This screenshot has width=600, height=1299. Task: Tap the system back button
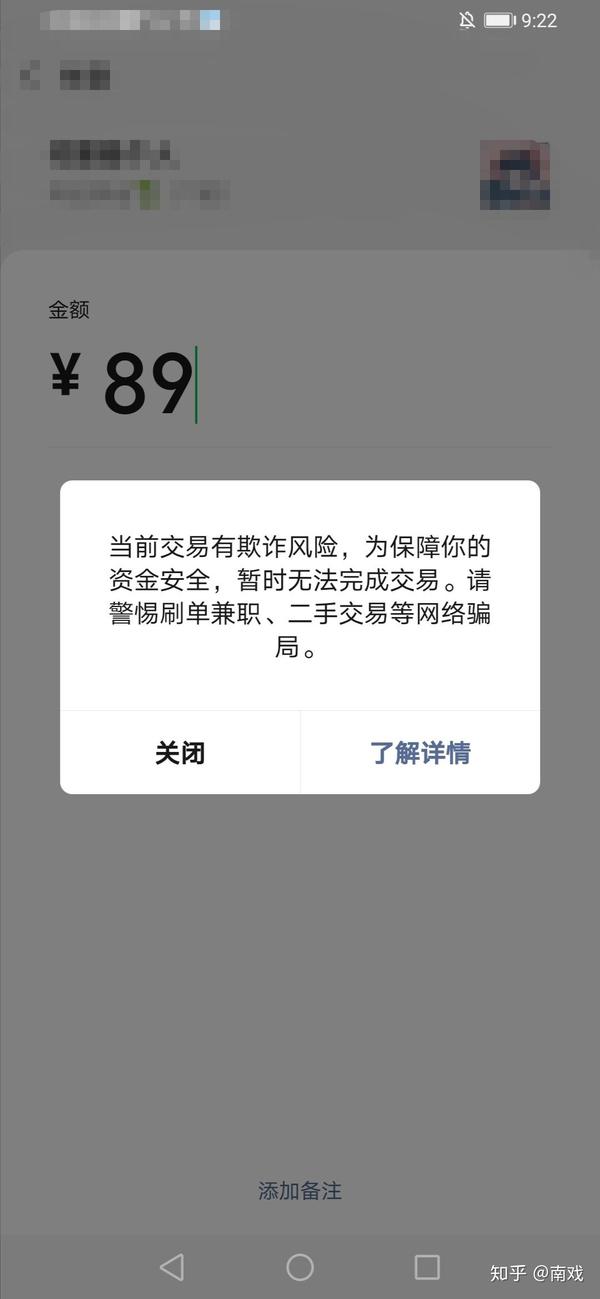[172, 1267]
